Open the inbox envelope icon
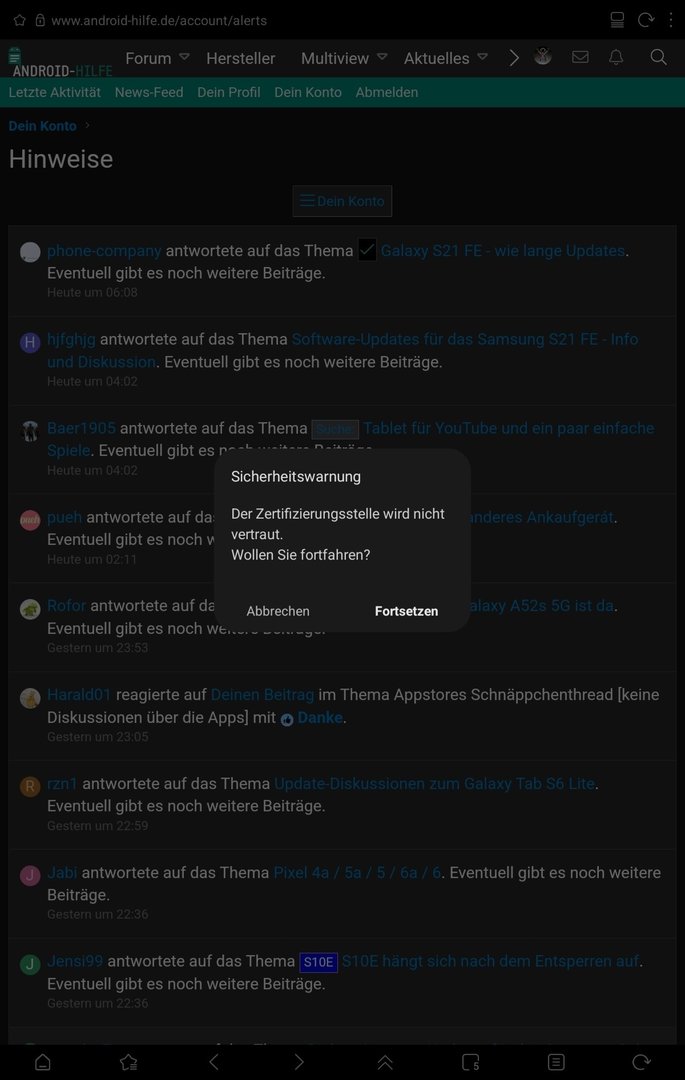This screenshot has height=1080, width=685. click(x=580, y=57)
